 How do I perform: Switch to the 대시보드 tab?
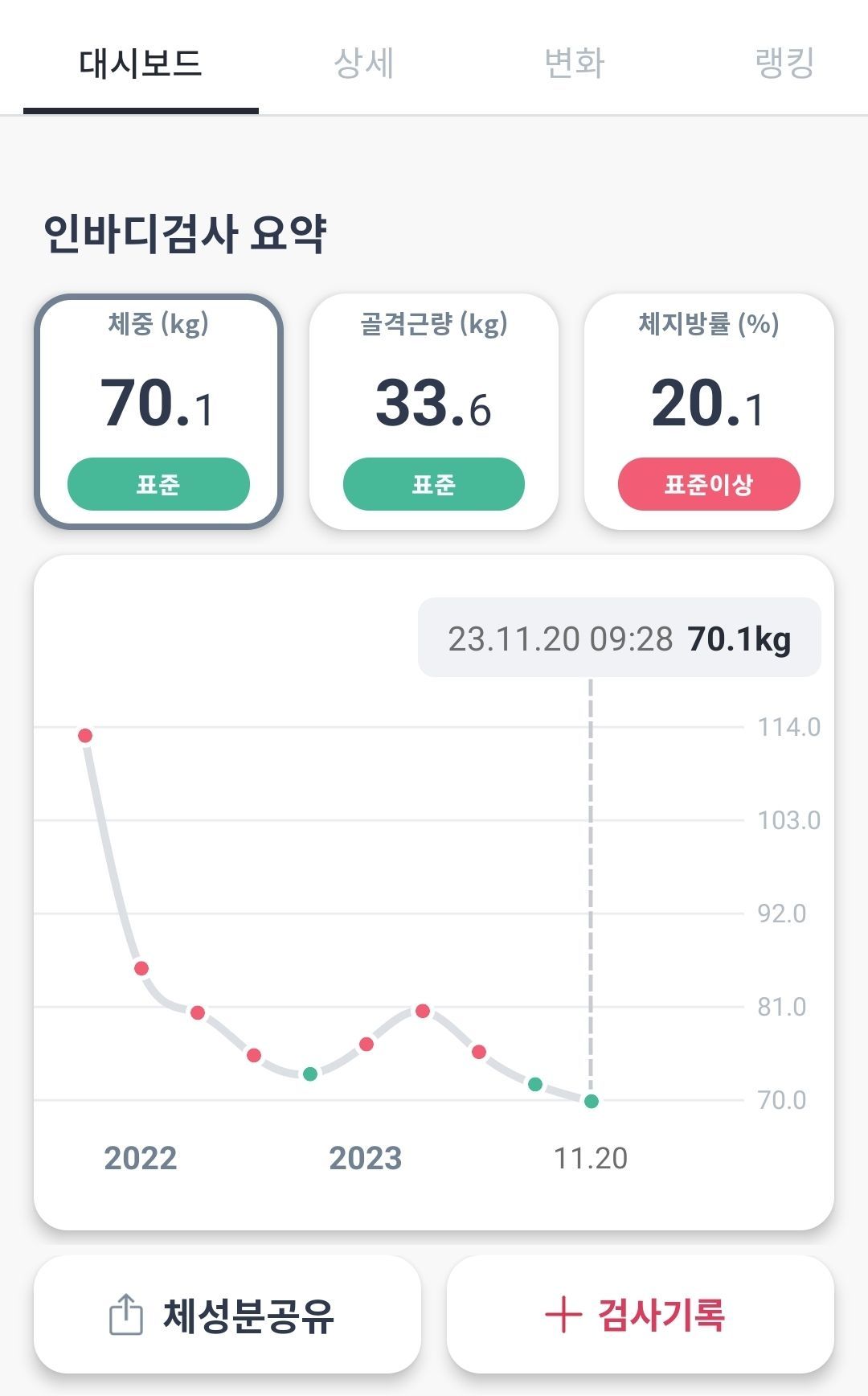(x=141, y=64)
